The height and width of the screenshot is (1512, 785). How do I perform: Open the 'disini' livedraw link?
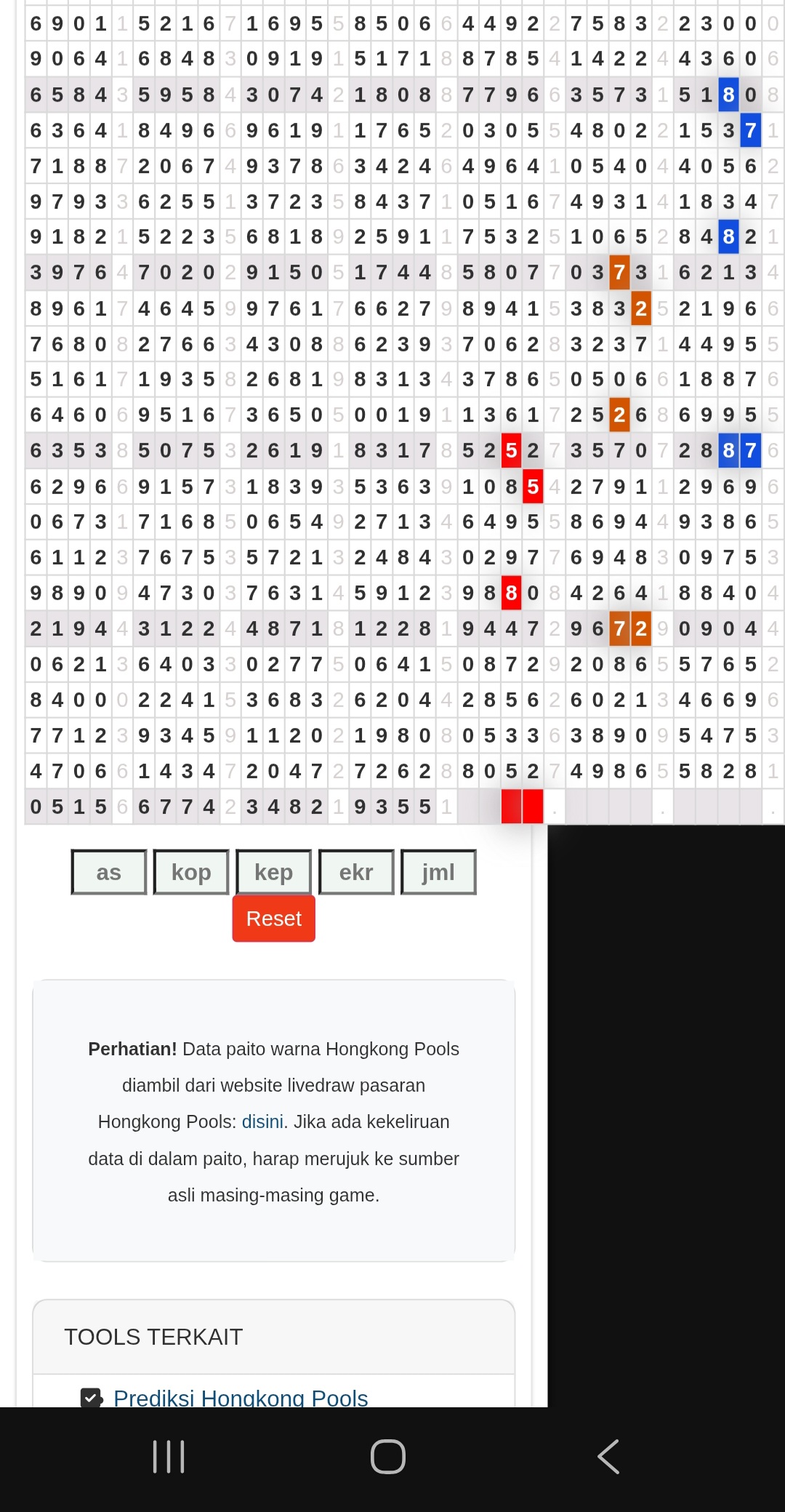pyautogui.click(x=262, y=1121)
